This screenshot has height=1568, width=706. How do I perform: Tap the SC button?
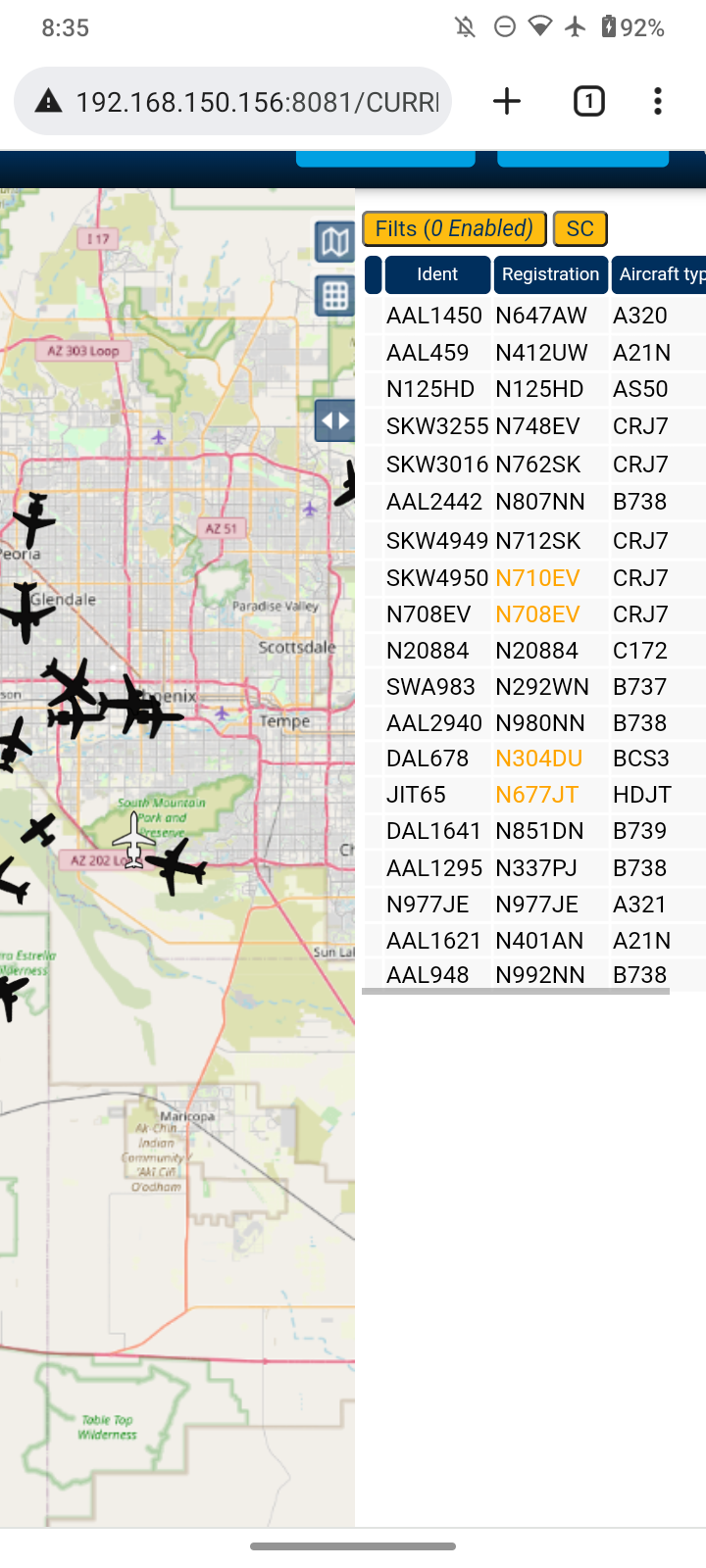[x=580, y=228]
